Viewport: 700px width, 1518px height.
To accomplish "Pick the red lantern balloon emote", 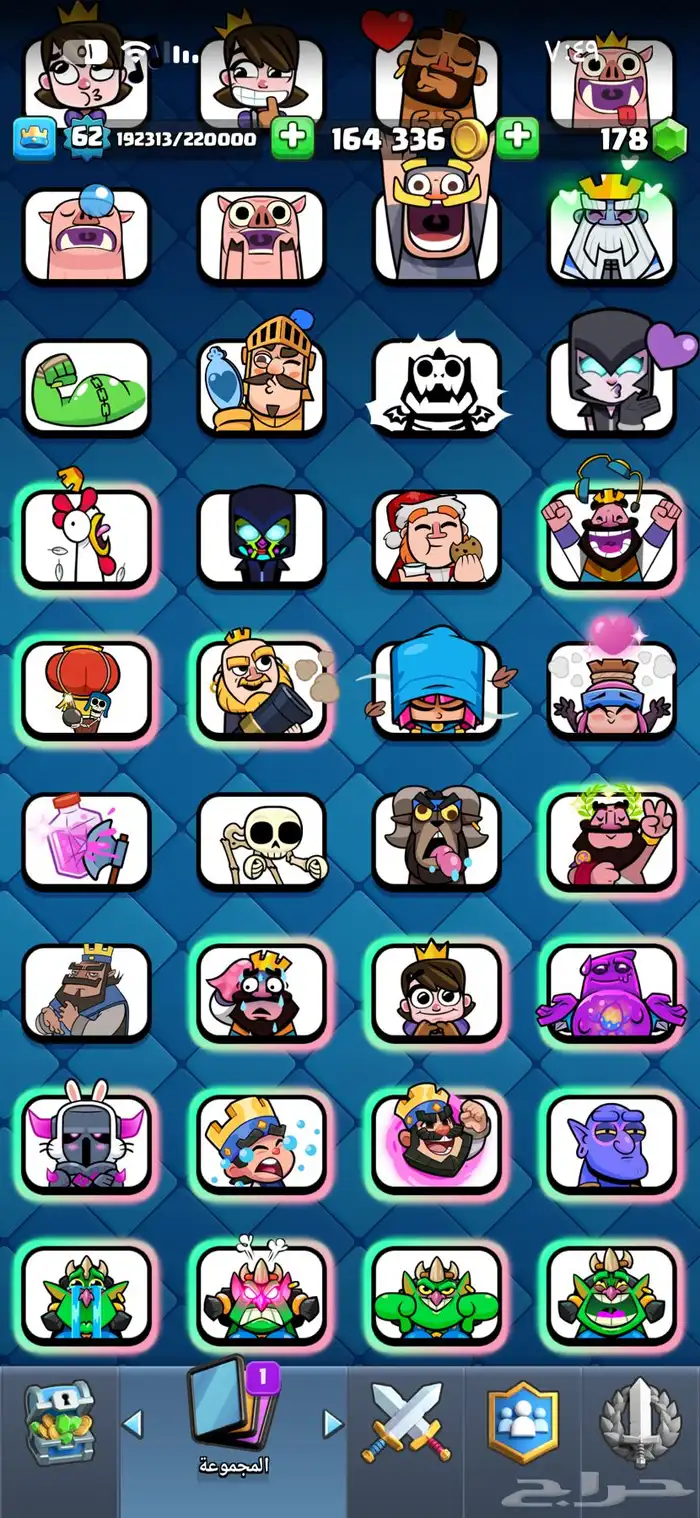I will tap(86, 690).
